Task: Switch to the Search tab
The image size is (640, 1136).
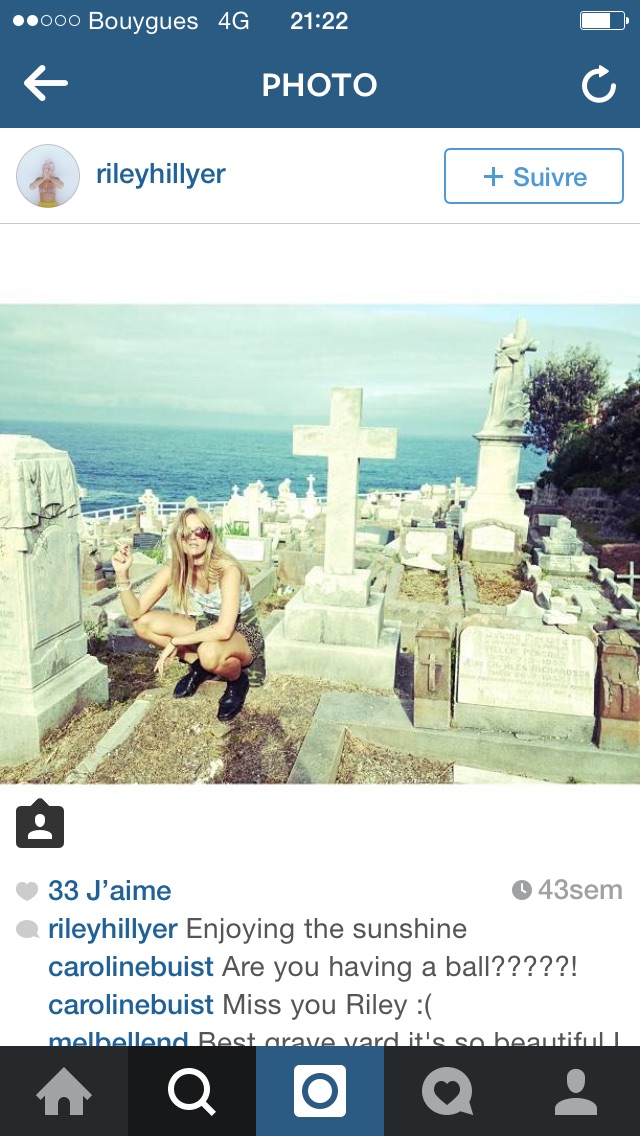Action: (x=192, y=1091)
